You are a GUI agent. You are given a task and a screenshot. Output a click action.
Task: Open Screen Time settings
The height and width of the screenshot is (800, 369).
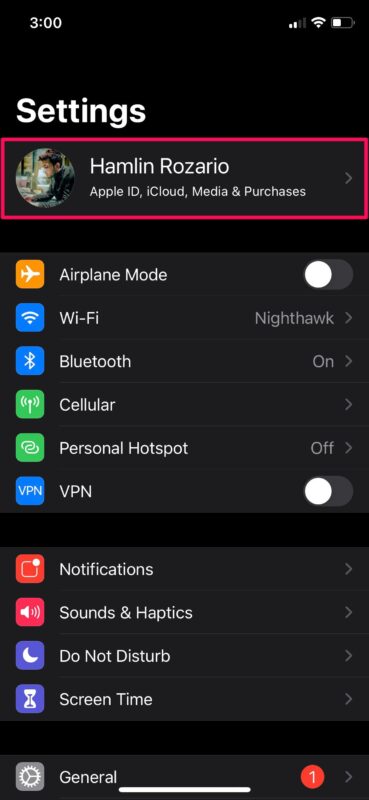pyautogui.click(x=184, y=699)
